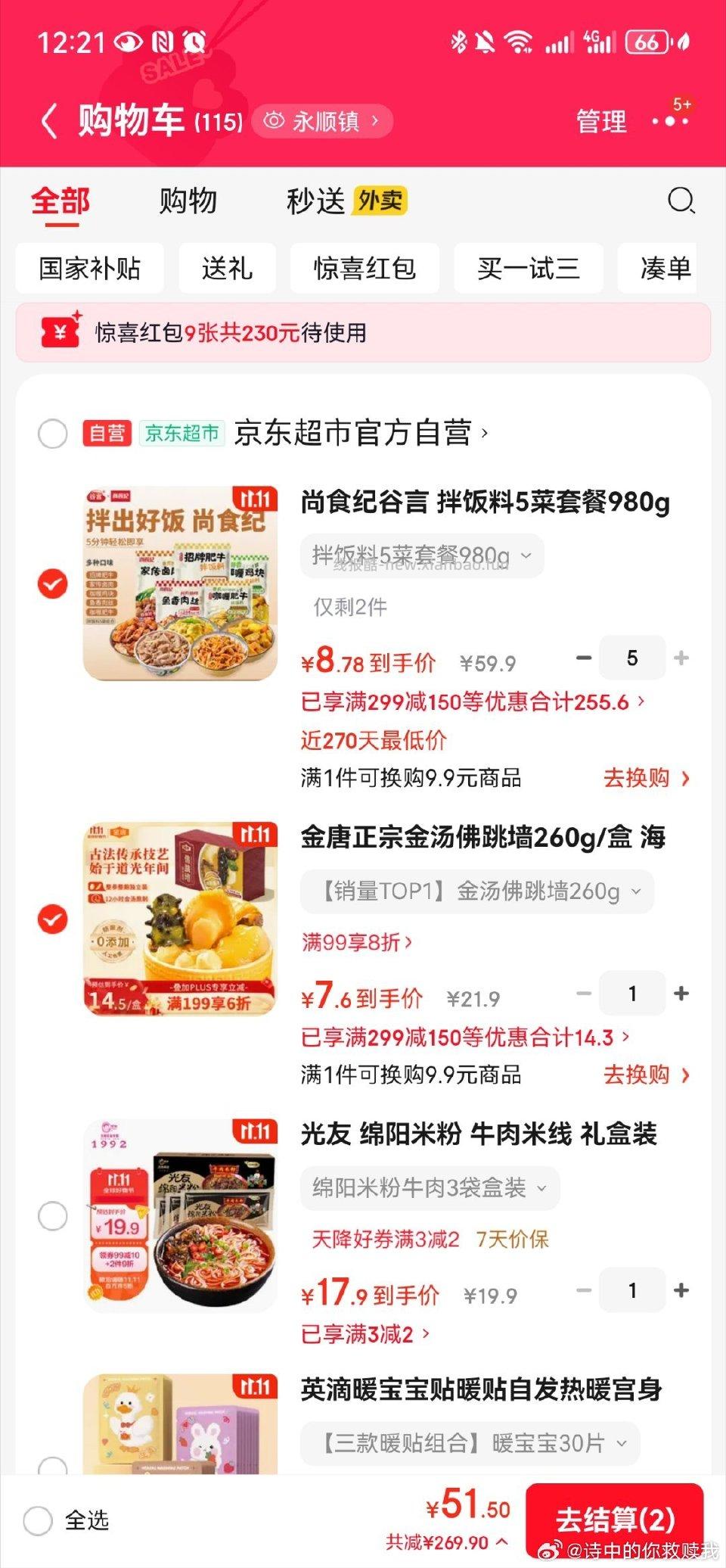This screenshot has height=1568, width=726.
Task: Select the checkbox for 光友绵阳米粉
Action: click(x=51, y=1212)
